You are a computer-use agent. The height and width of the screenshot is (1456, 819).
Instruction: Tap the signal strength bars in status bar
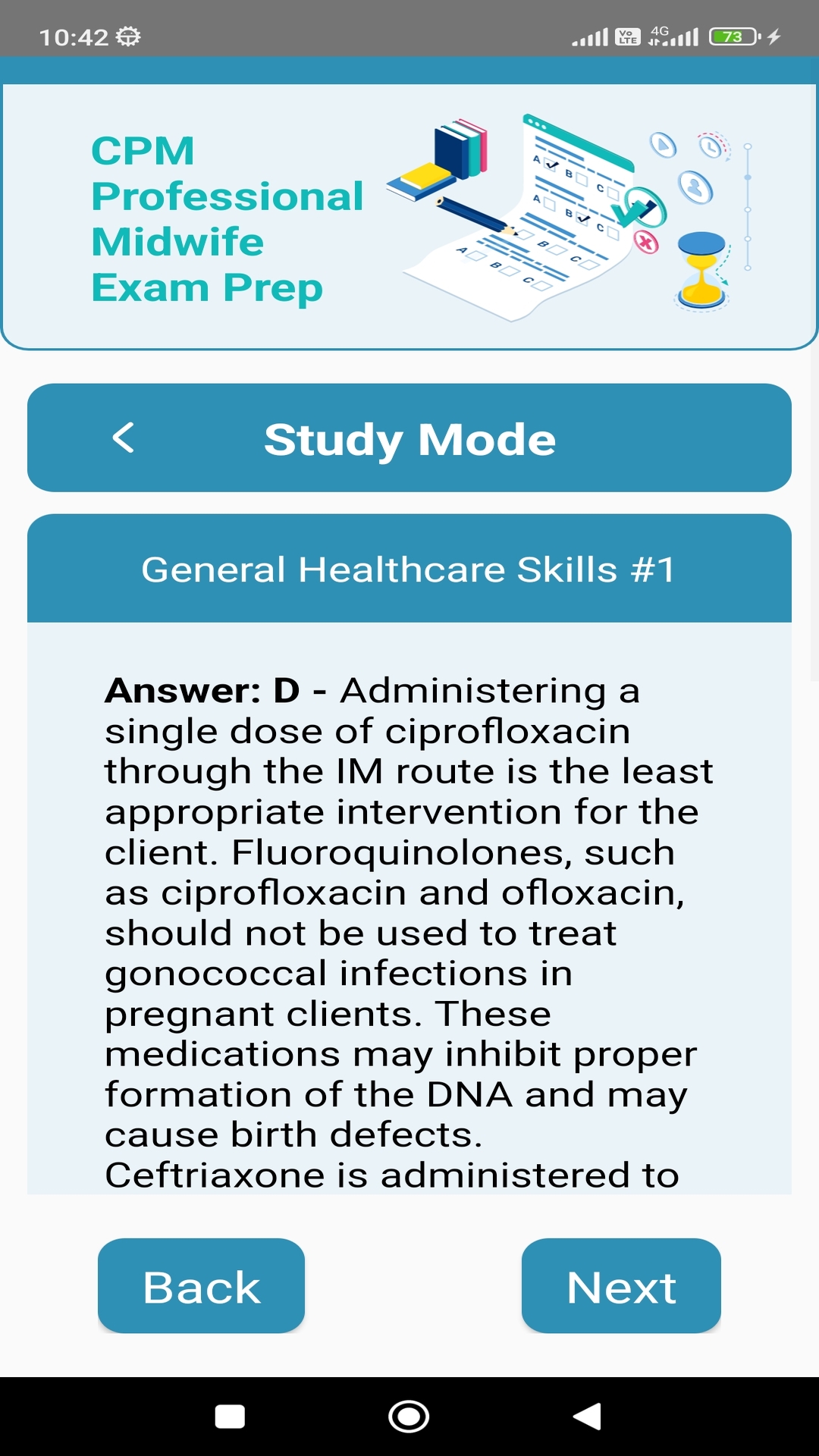point(592,36)
